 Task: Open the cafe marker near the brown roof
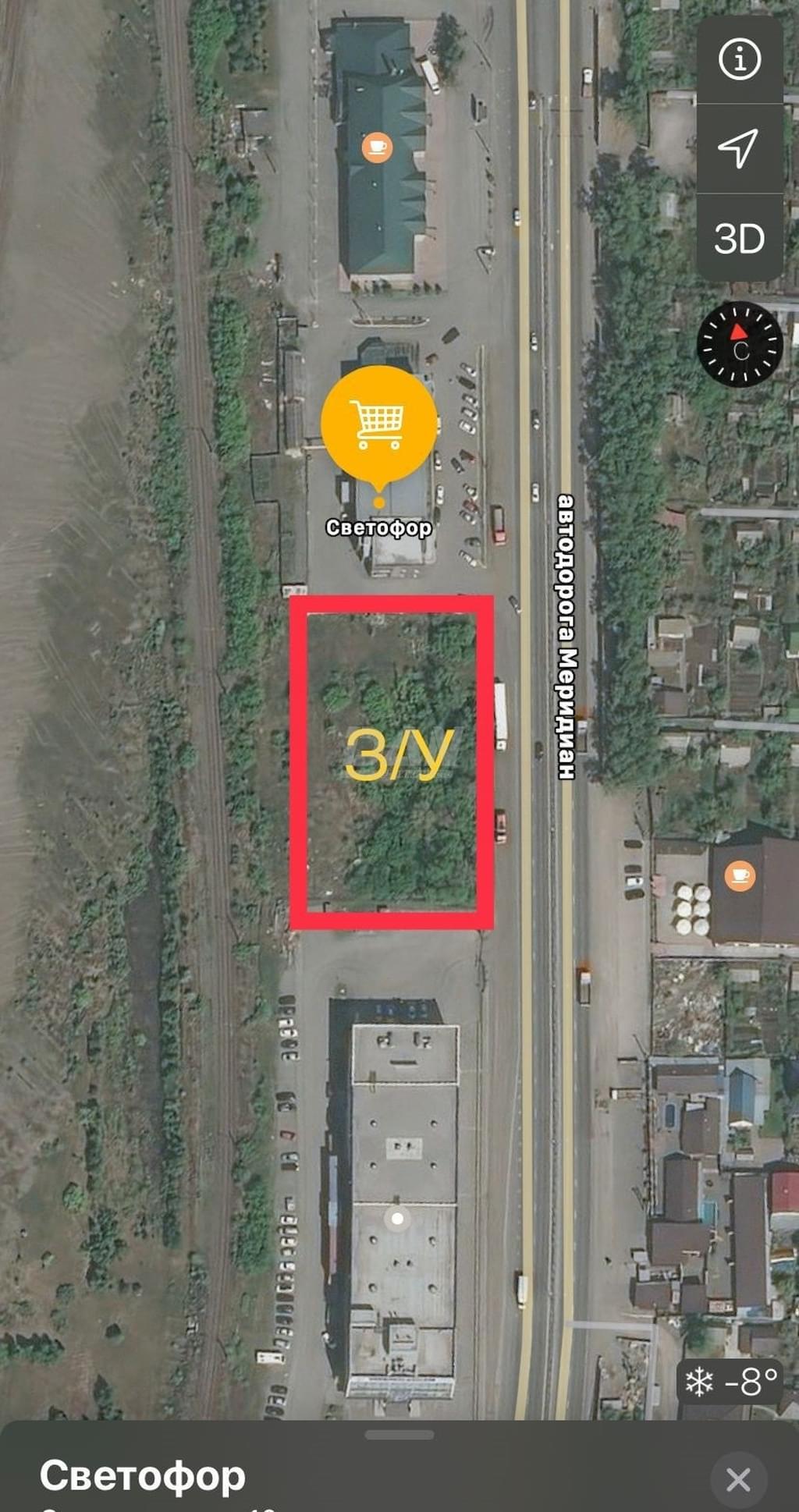click(740, 875)
